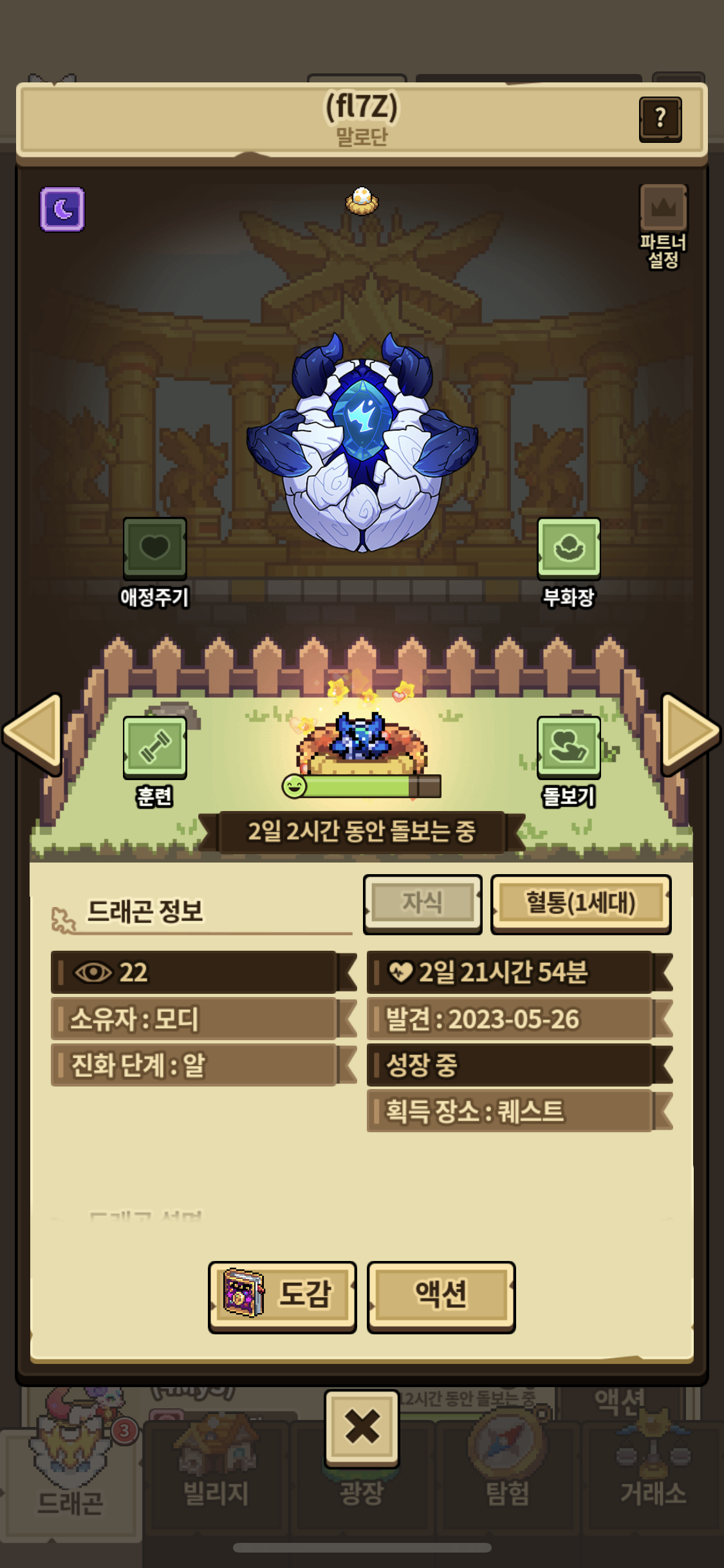Toggle the purple moon night mode icon
This screenshot has width=724, height=1568.
click(62, 209)
